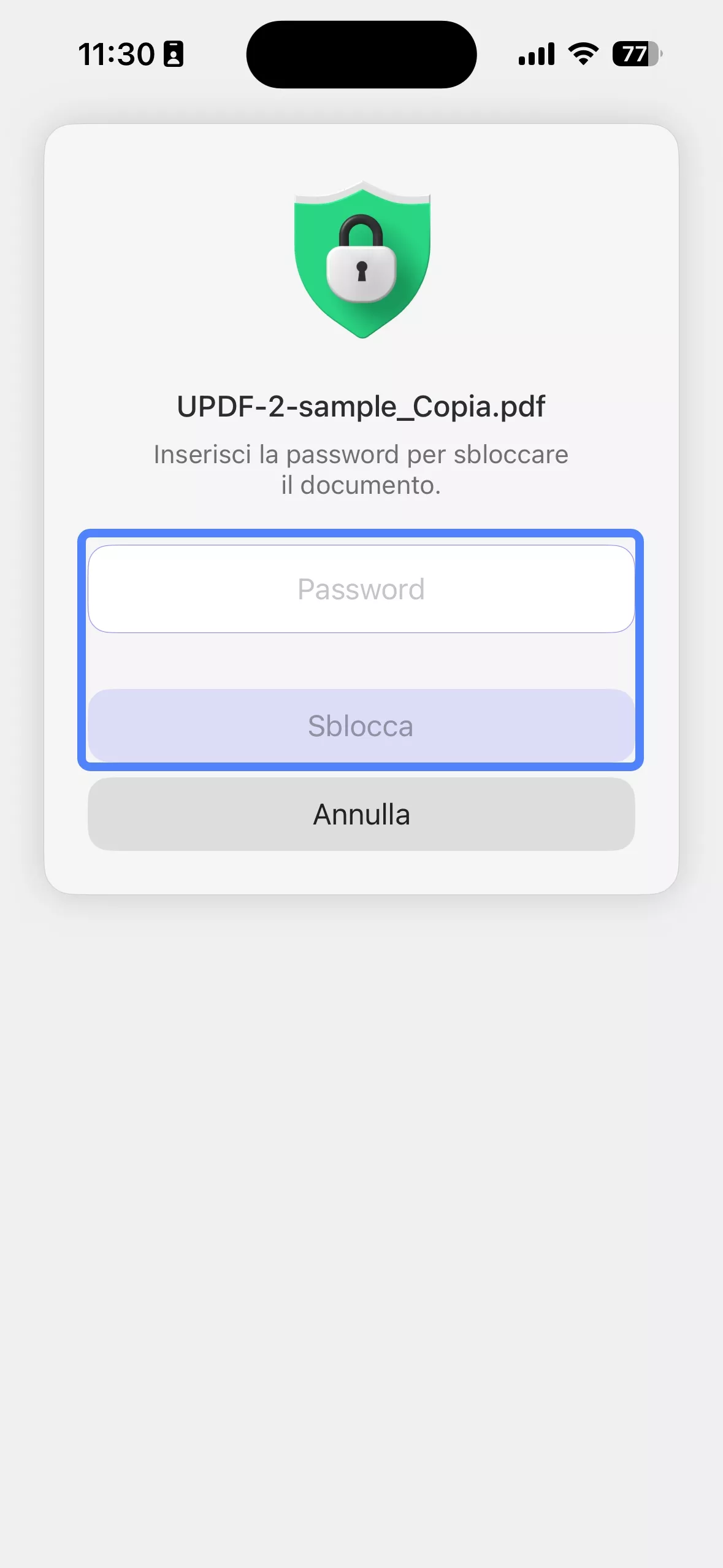The height and width of the screenshot is (1568, 723).
Task: Tap the grayed-out Sblocca label text
Action: click(x=362, y=726)
